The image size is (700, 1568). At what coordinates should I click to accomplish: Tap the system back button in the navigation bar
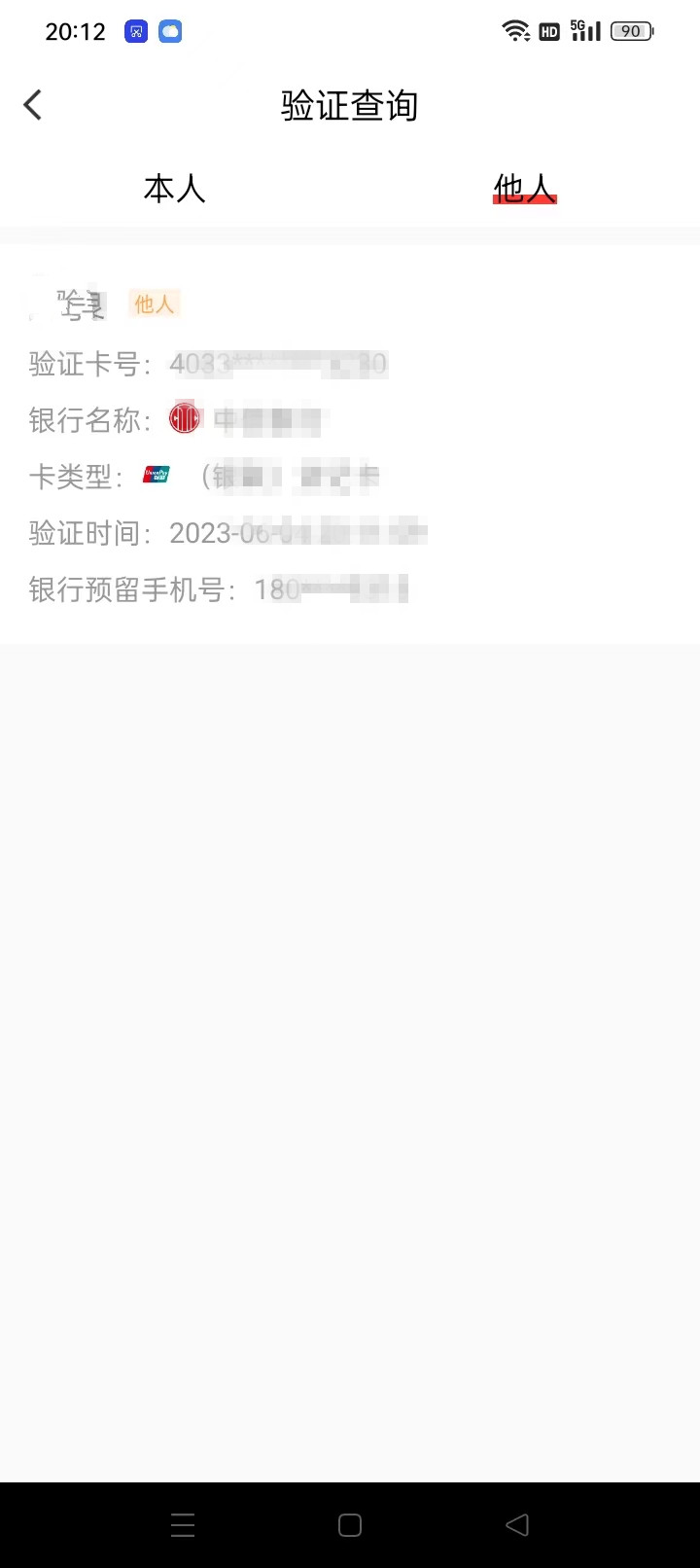point(517,1525)
